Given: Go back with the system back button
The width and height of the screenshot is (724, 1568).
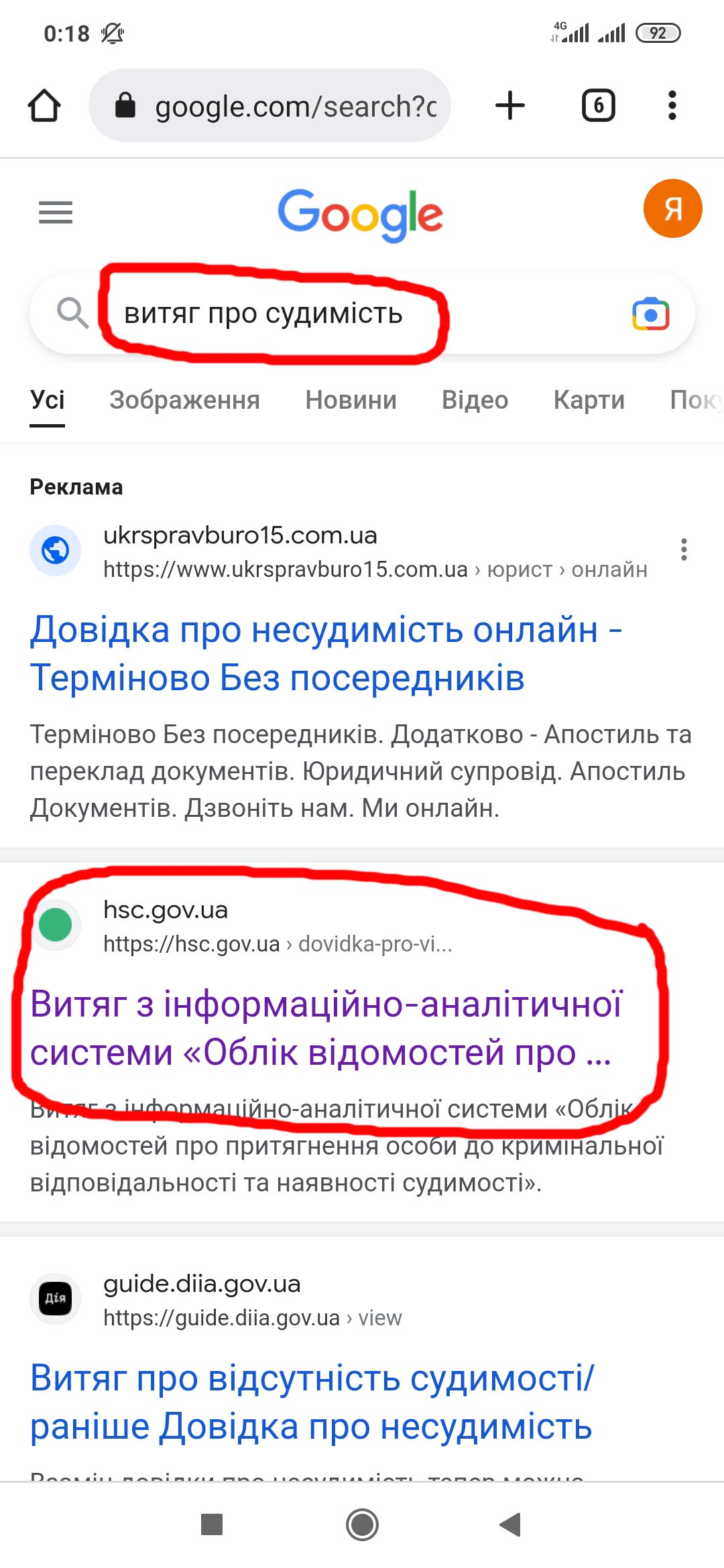Looking at the screenshot, I should click(x=511, y=1524).
